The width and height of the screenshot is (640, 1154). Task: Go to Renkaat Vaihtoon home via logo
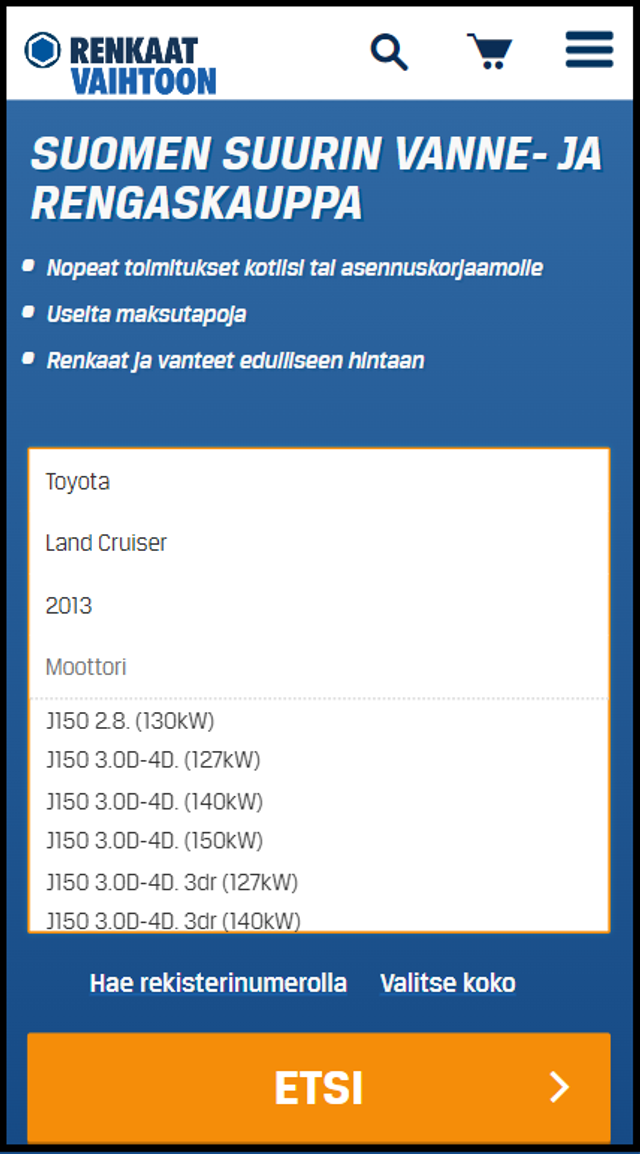pyautogui.click(x=120, y=64)
